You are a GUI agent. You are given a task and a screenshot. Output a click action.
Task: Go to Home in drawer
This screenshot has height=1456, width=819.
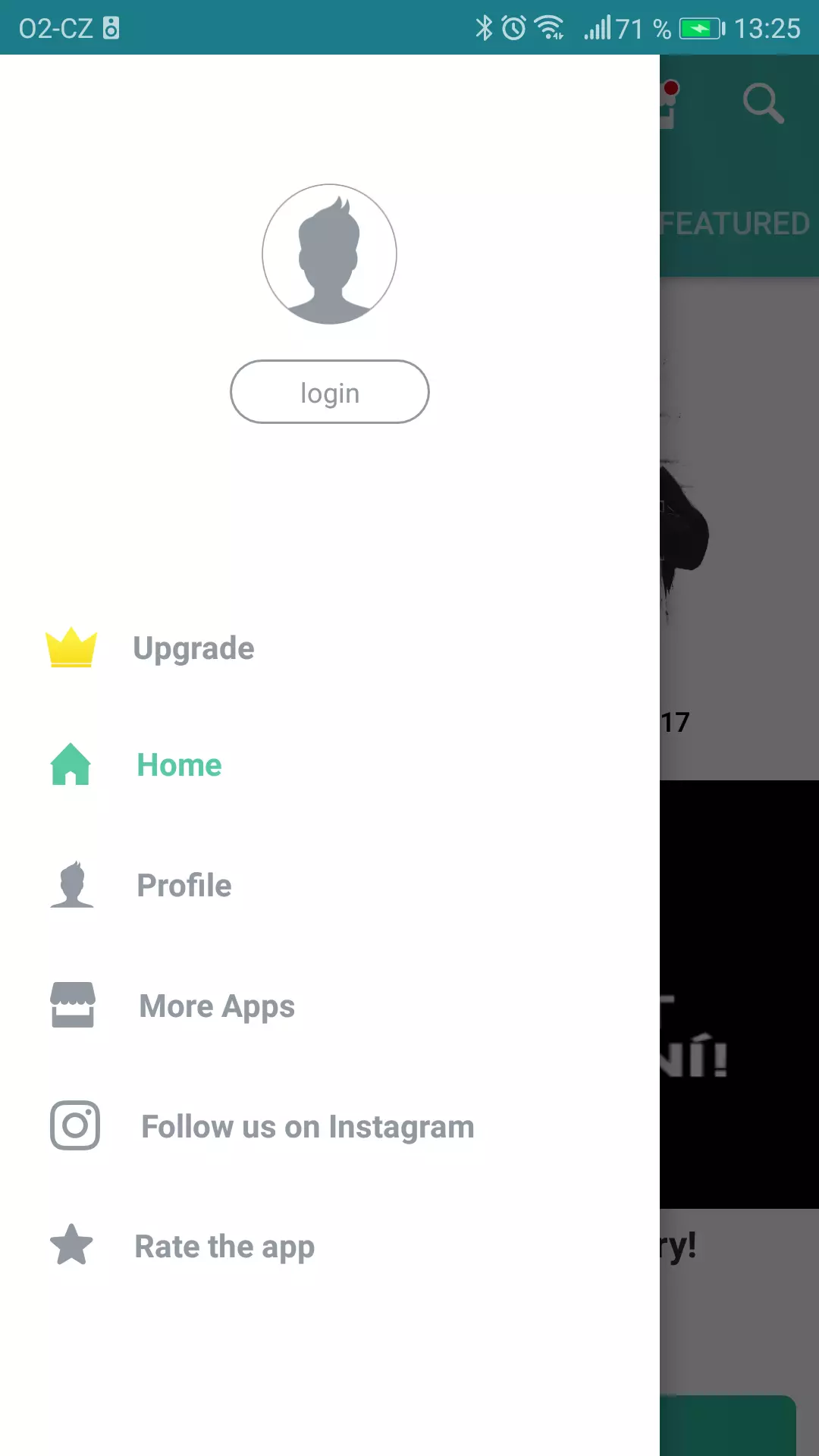tap(330, 765)
